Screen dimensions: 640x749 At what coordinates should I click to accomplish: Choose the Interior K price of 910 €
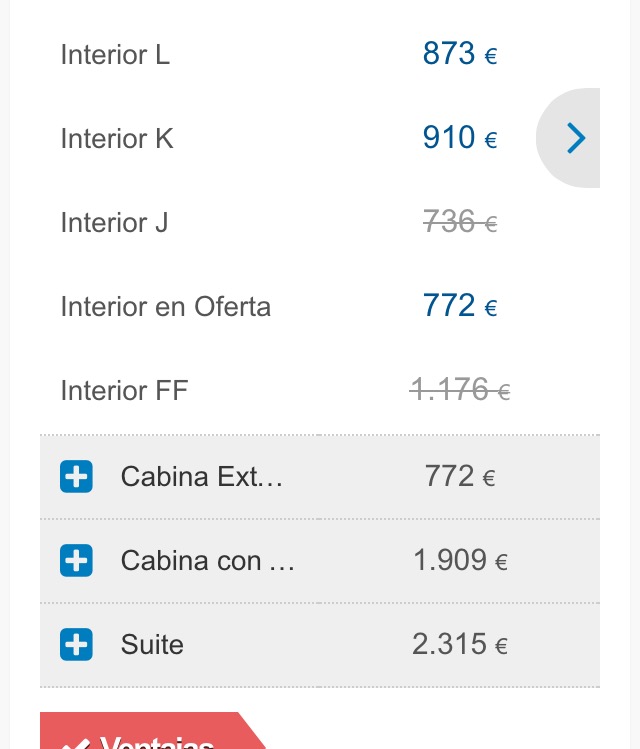coord(459,138)
